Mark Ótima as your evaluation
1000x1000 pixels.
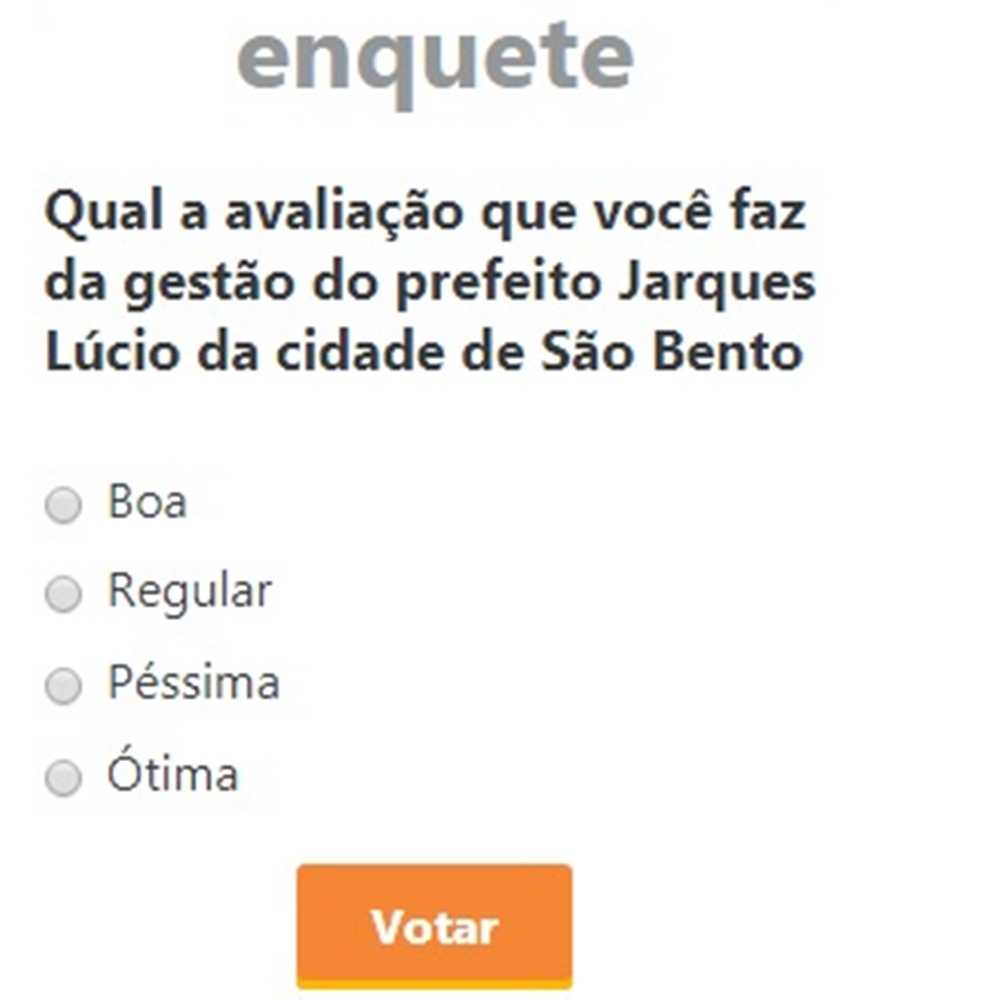63,778
